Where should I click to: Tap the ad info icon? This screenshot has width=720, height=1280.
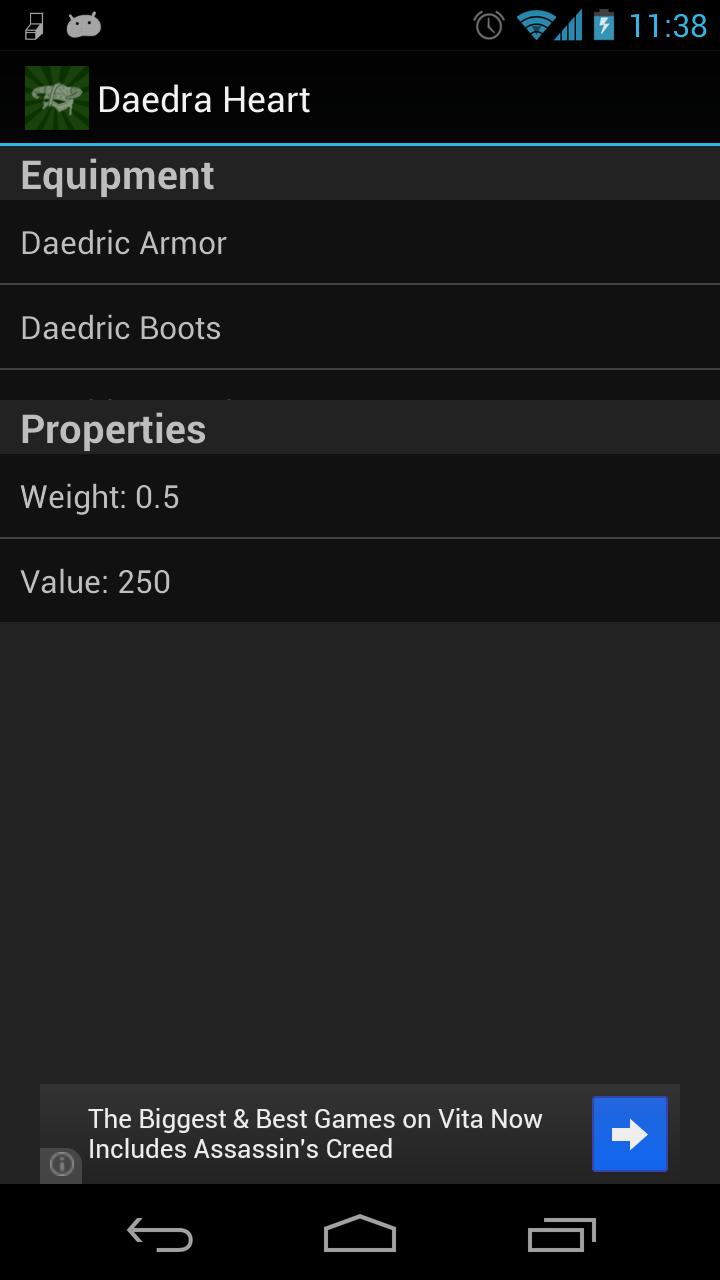tap(62, 1164)
